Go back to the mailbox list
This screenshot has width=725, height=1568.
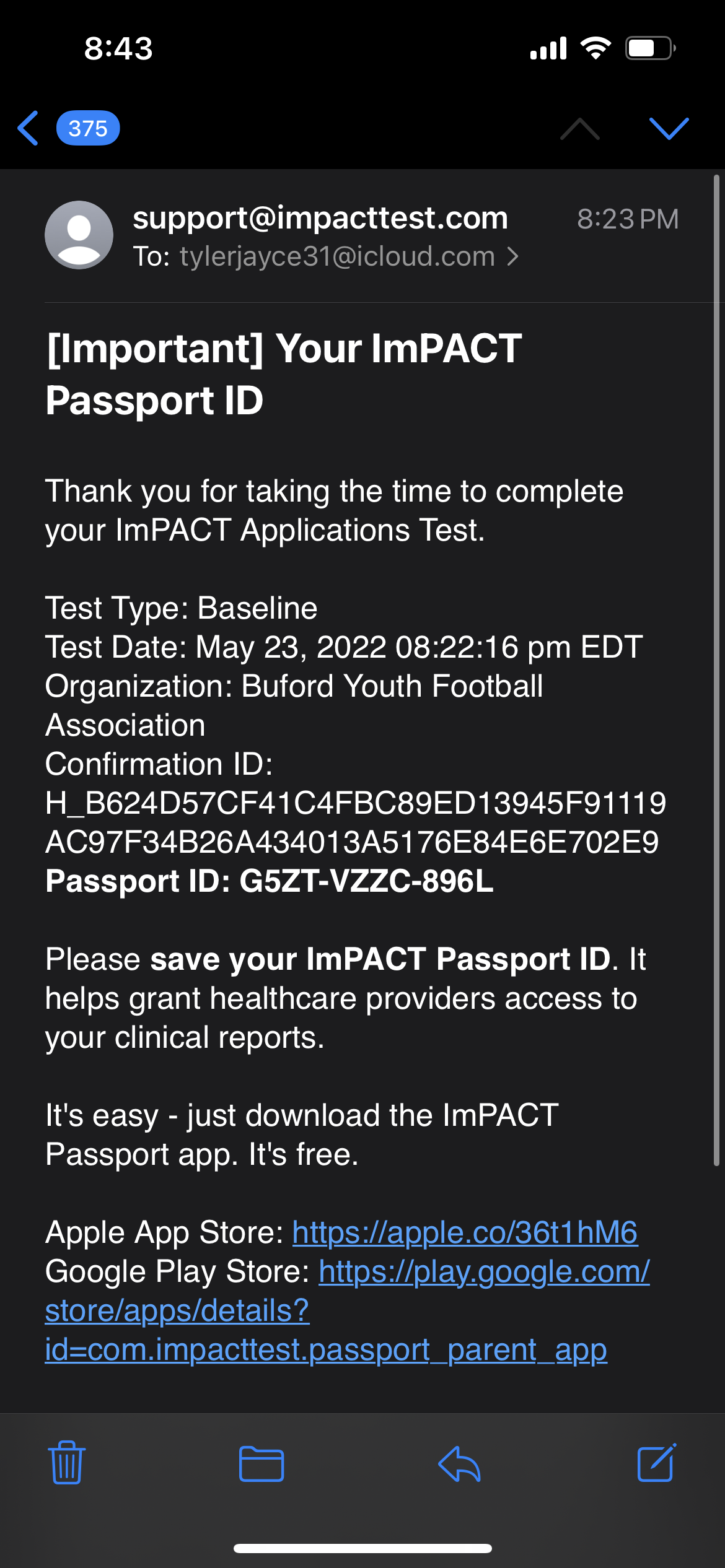click(x=68, y=128)
